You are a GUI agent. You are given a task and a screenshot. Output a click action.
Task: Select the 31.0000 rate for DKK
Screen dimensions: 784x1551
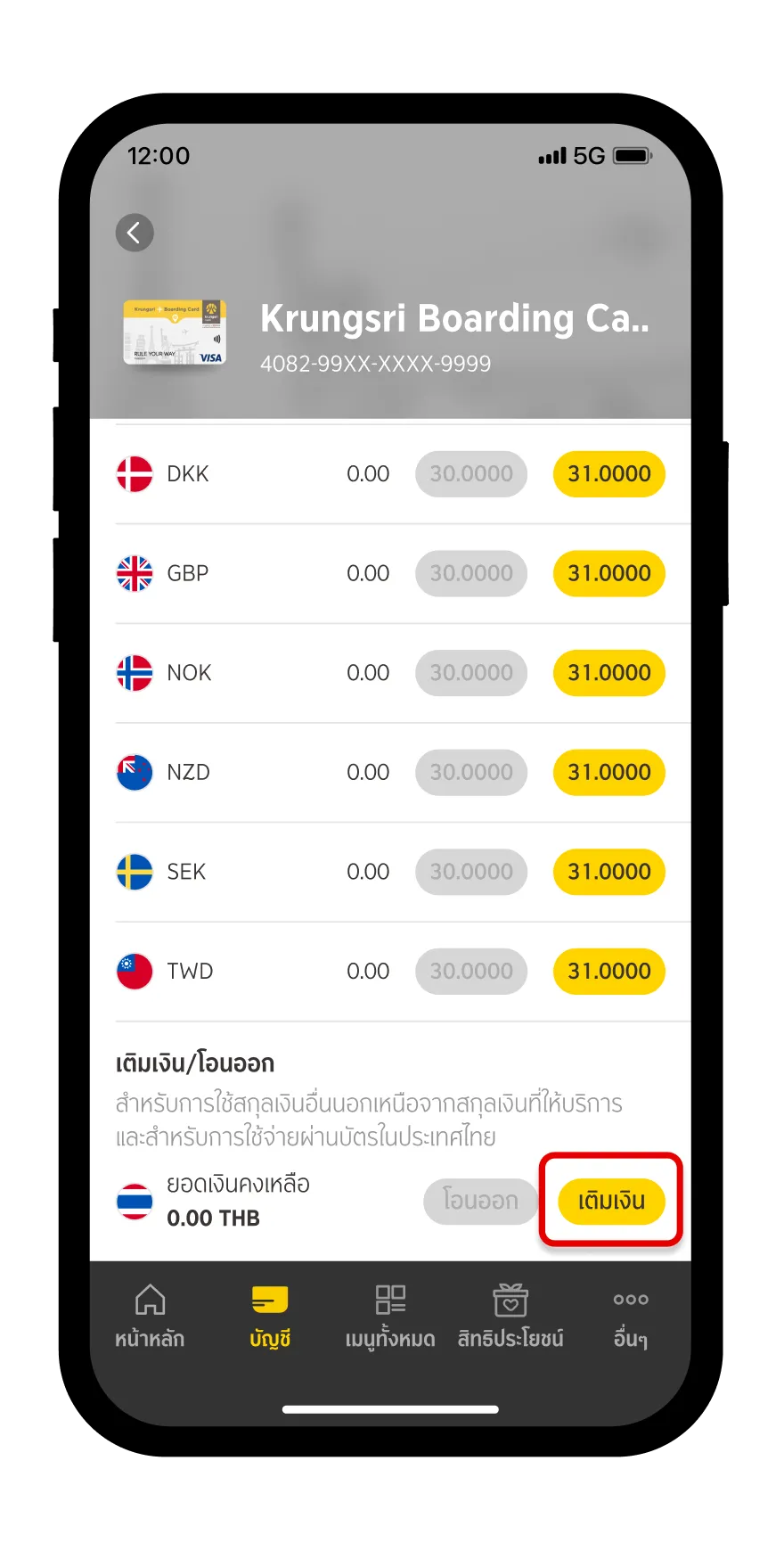[609, 473]
